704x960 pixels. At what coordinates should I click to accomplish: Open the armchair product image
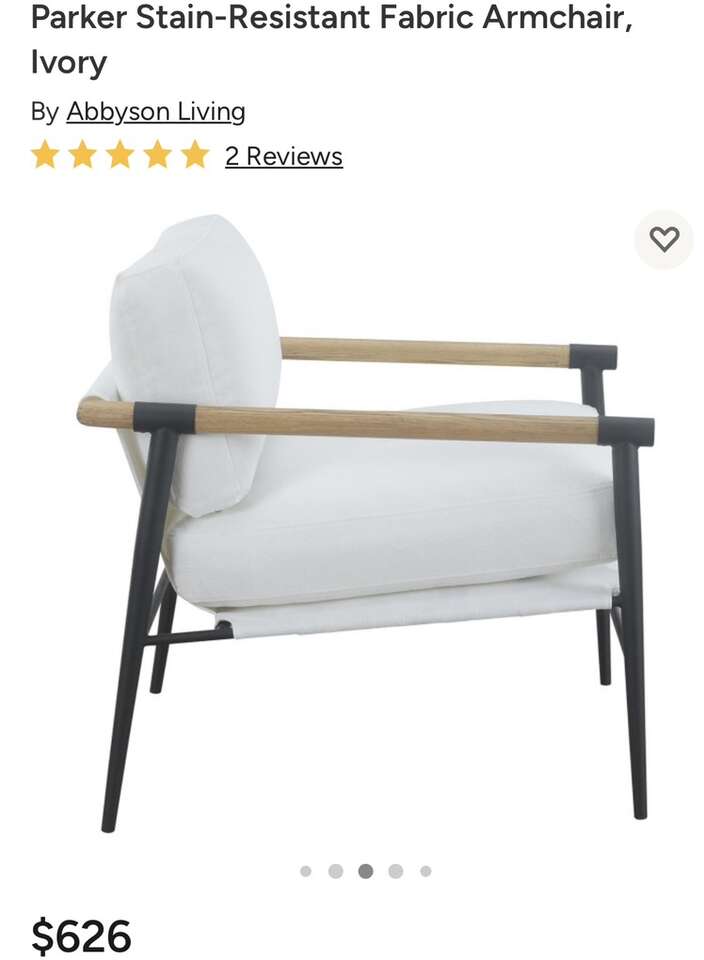pos(365,520)
